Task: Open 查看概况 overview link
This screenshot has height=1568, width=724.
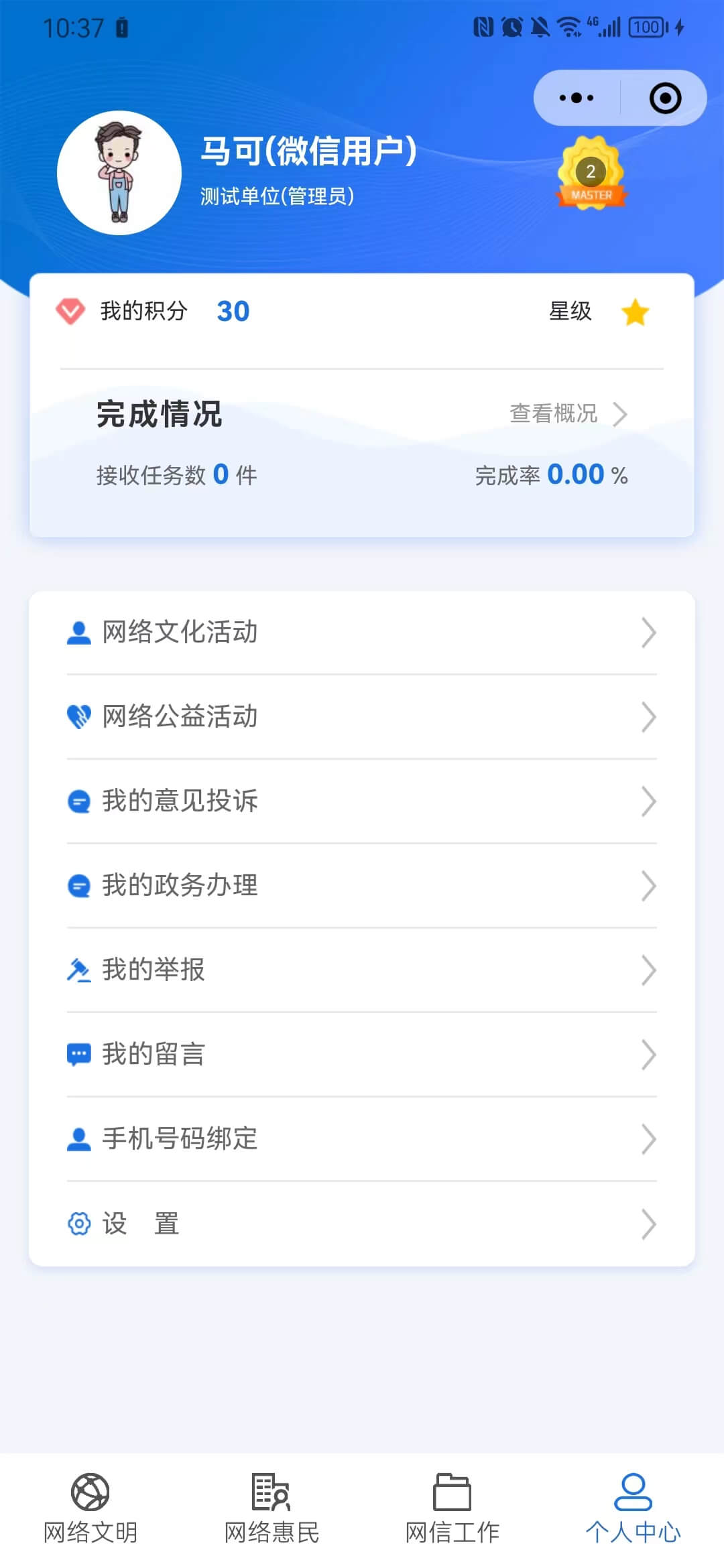Action: click(x=568, y=413)
